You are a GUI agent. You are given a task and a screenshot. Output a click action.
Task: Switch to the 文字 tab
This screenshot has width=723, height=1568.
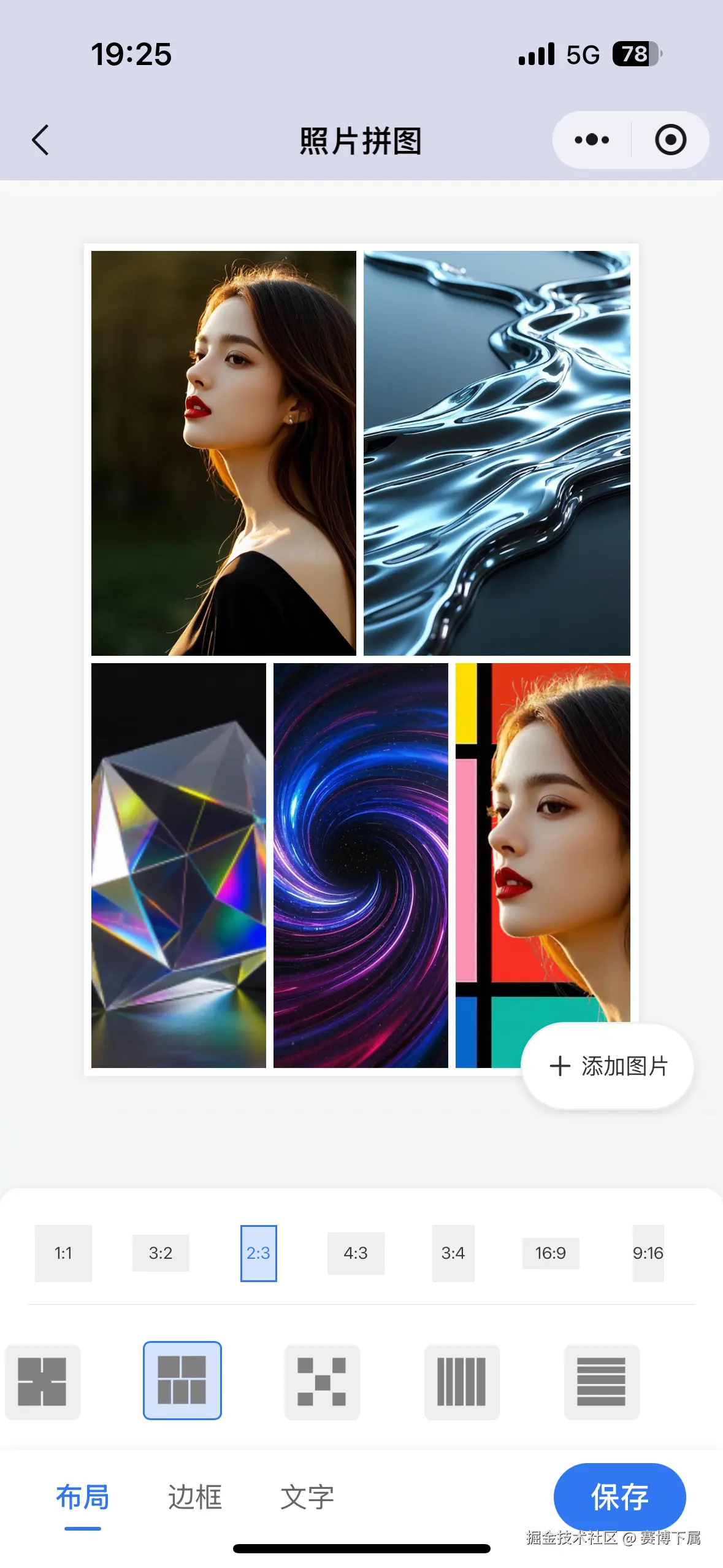(307, 1496)
